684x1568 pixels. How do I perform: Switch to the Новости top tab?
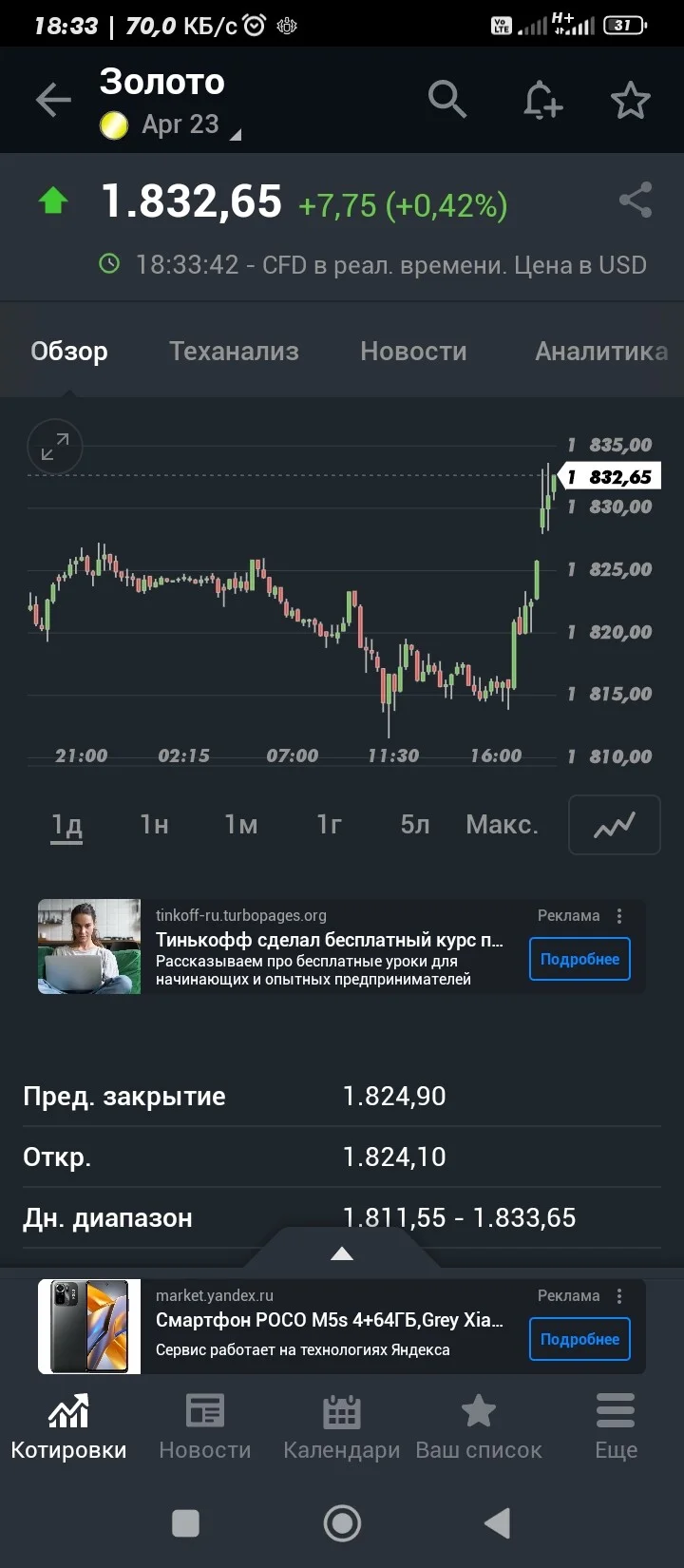[413, 351]
